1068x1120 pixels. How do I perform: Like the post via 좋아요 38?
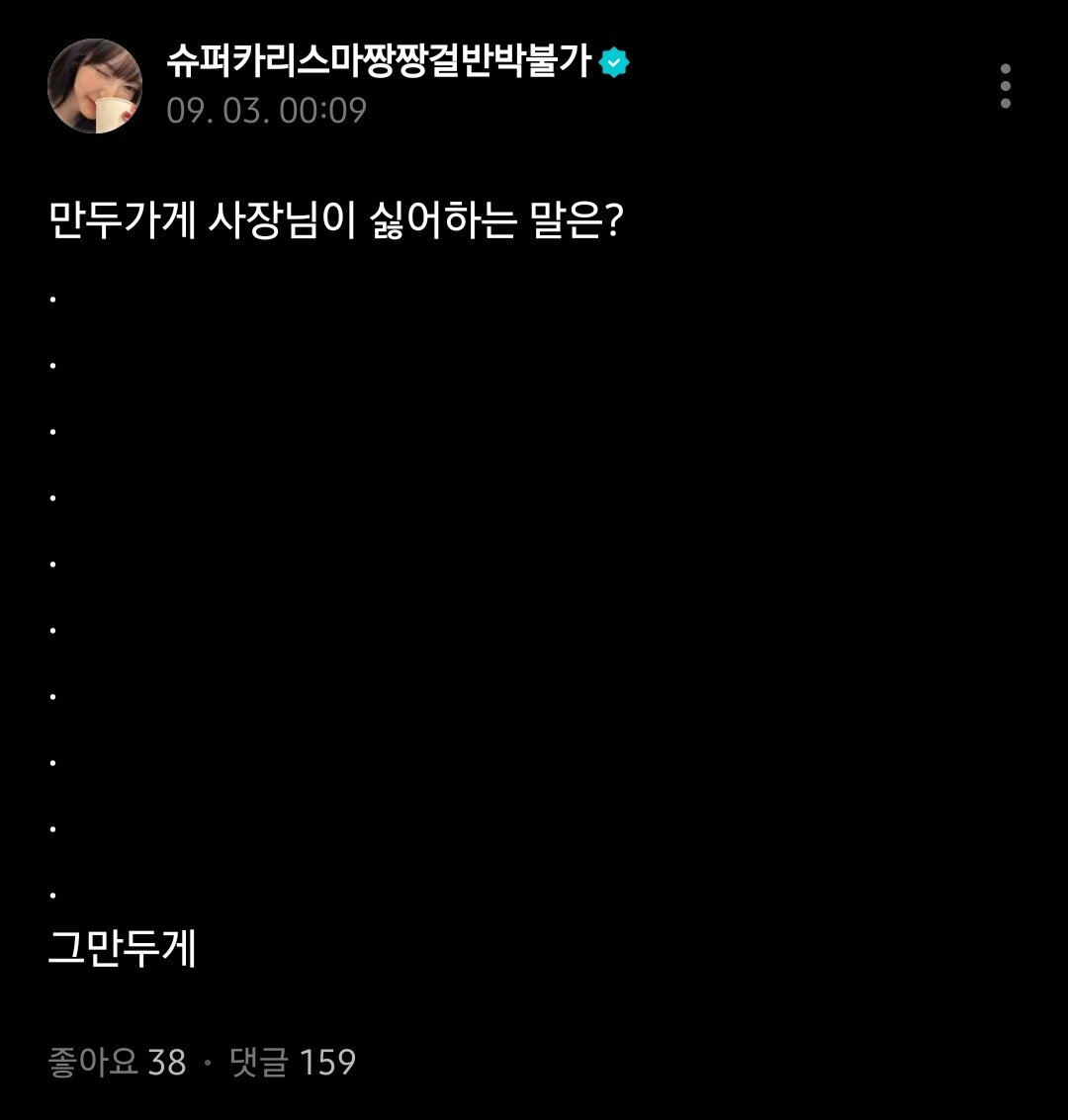117,1063
